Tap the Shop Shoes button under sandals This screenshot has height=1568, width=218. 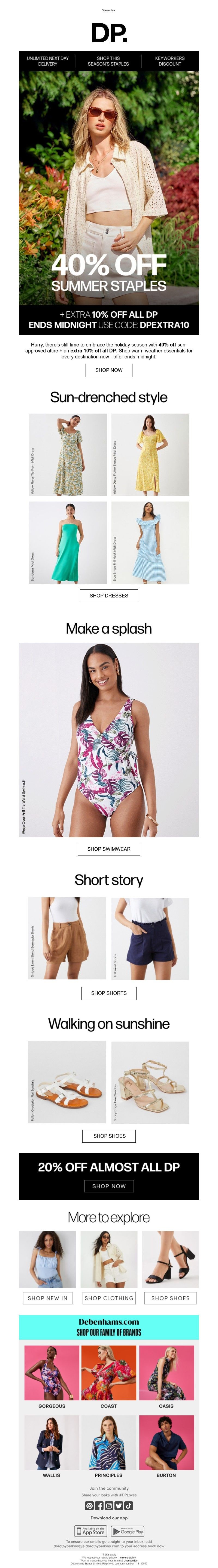pyautogui.click(x=109, y=1136)
